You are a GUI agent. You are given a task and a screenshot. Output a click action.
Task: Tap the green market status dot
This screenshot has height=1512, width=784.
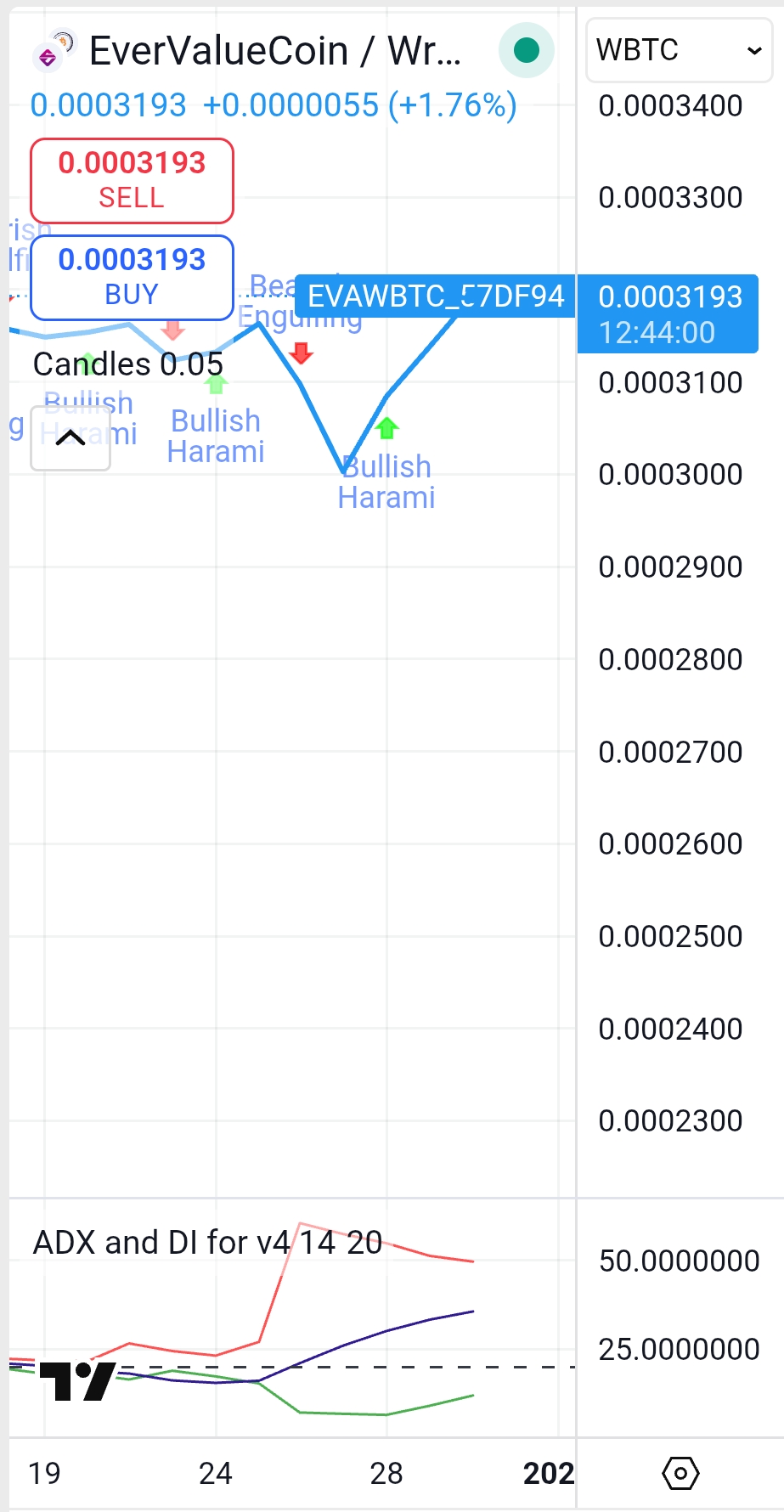[x=527, y=51]
